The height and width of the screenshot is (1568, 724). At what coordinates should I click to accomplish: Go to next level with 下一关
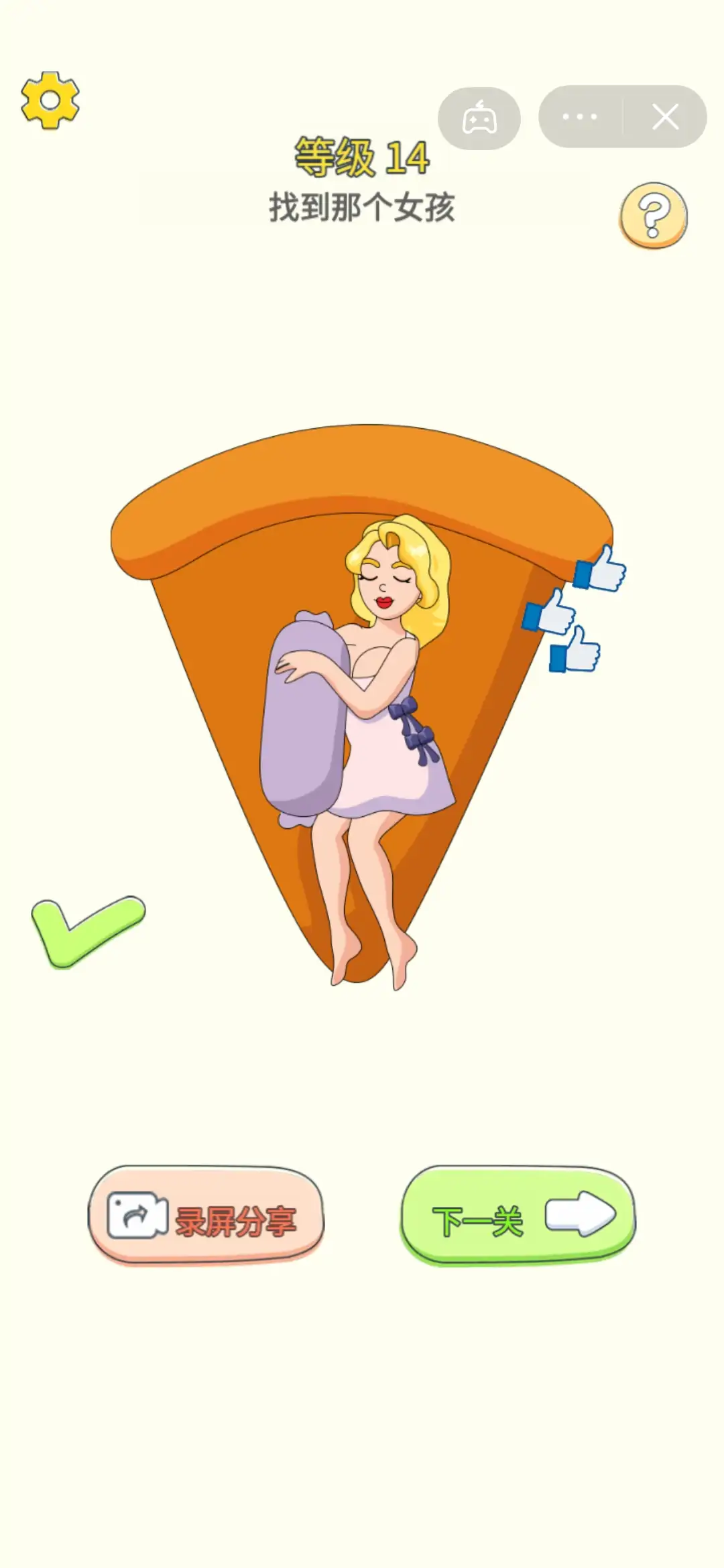pyautogui.click(x=518, y=1215)
